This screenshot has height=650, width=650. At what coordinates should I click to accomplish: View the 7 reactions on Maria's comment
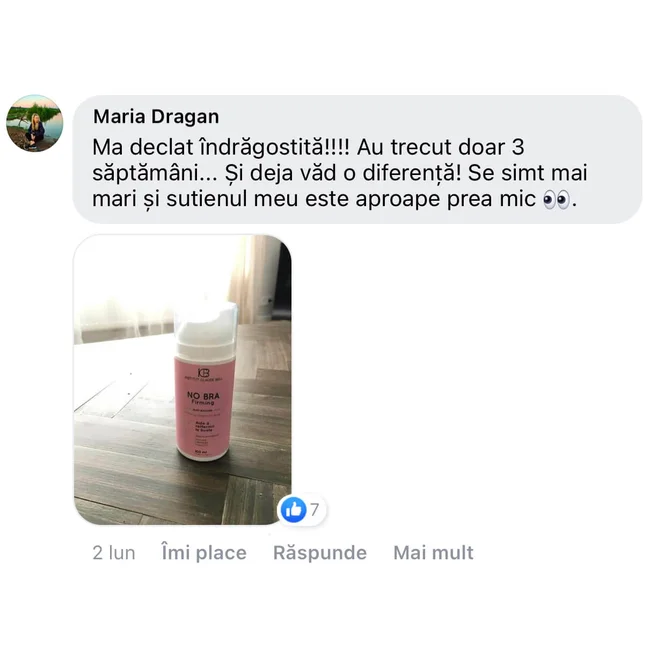pos(303,510)
